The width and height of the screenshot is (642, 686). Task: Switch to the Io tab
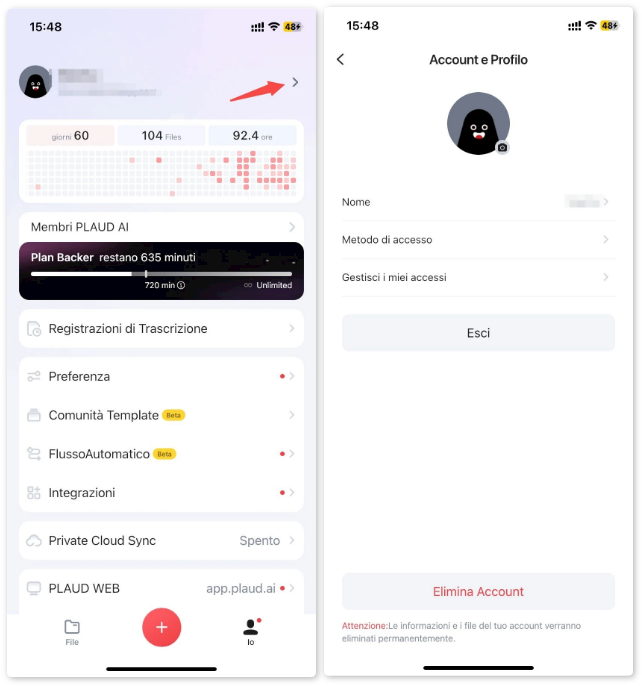click(x=251, y=631)
